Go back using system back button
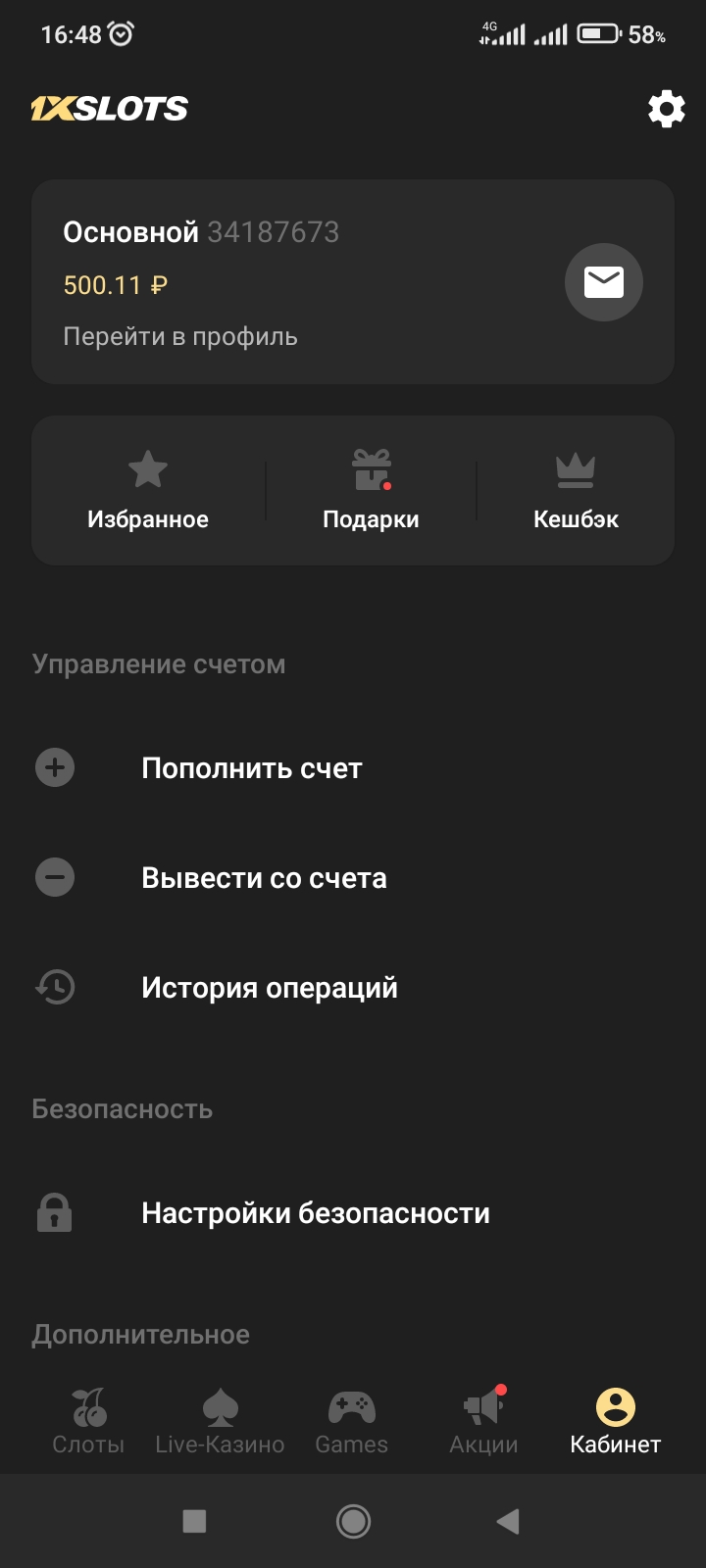Image resolution: width=706 pixels, height=1568 pixels. [507, 1521]
